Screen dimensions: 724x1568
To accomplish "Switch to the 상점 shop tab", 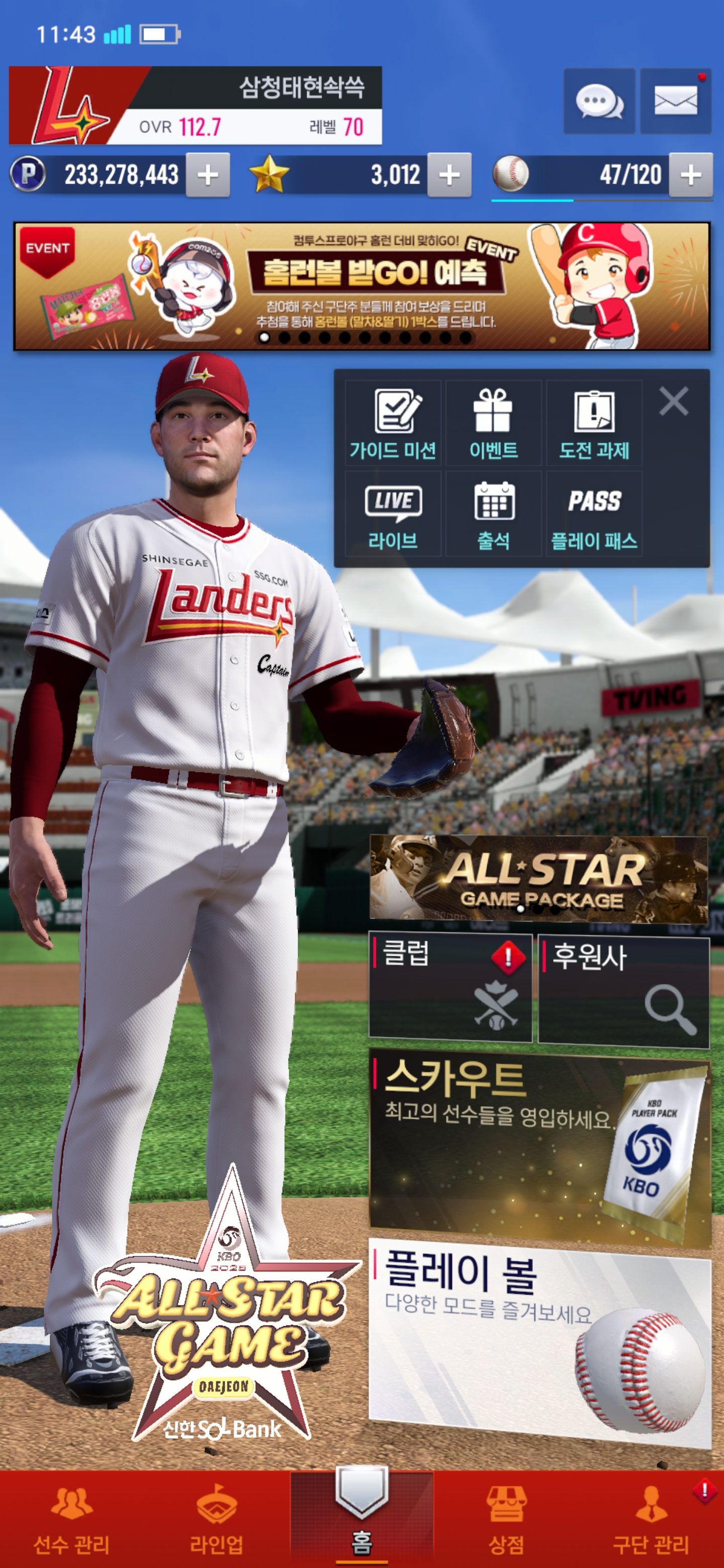I will click(x=506, y=1519).
